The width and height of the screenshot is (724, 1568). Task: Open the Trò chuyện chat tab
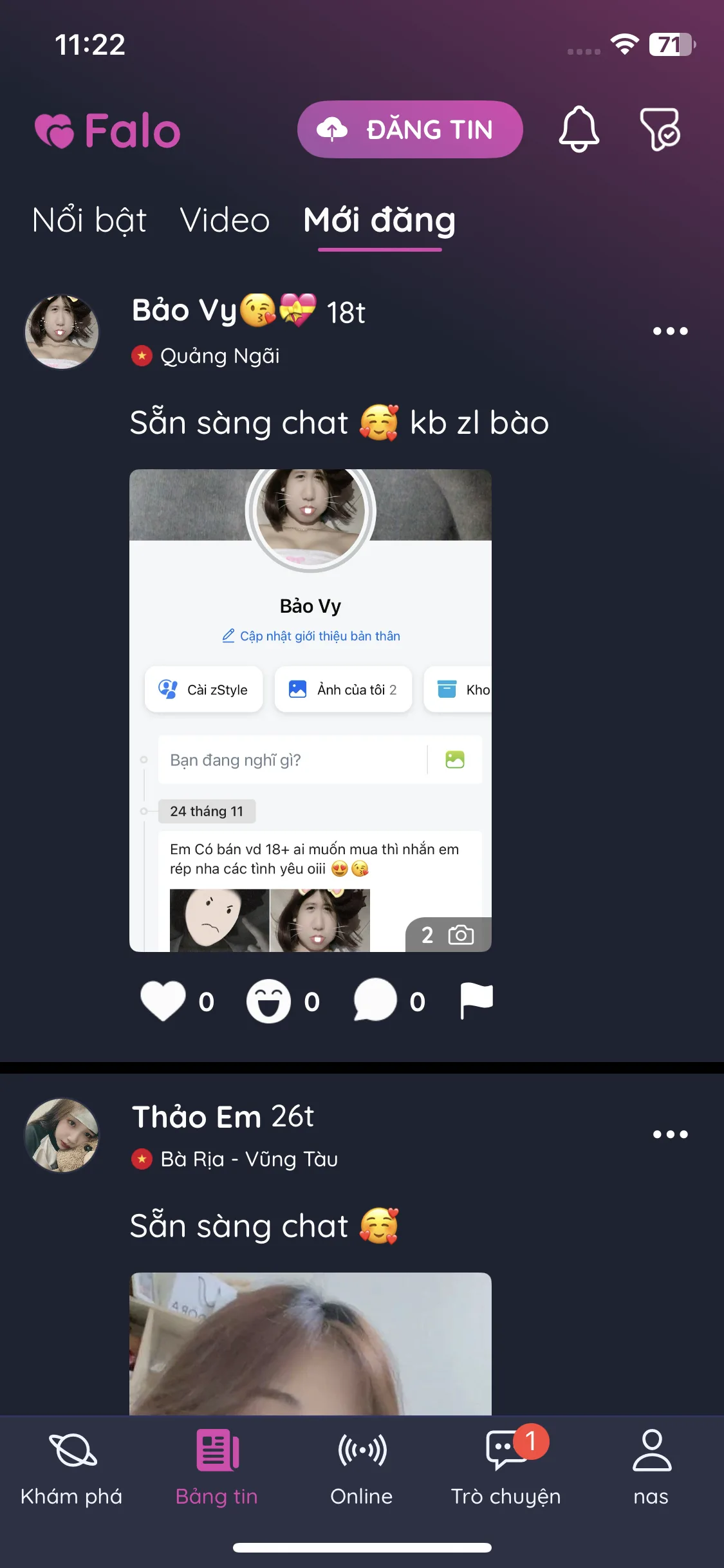click(506, 1469)
